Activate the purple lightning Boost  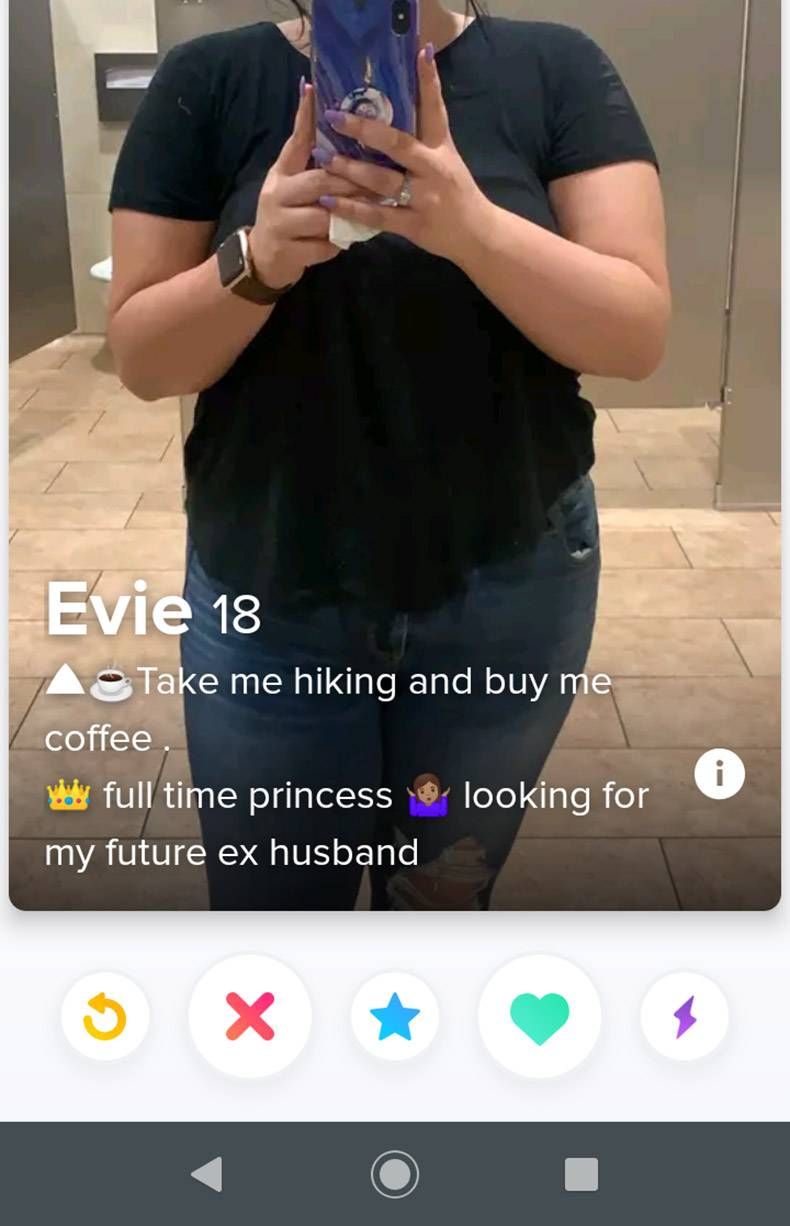point(685,1017)
